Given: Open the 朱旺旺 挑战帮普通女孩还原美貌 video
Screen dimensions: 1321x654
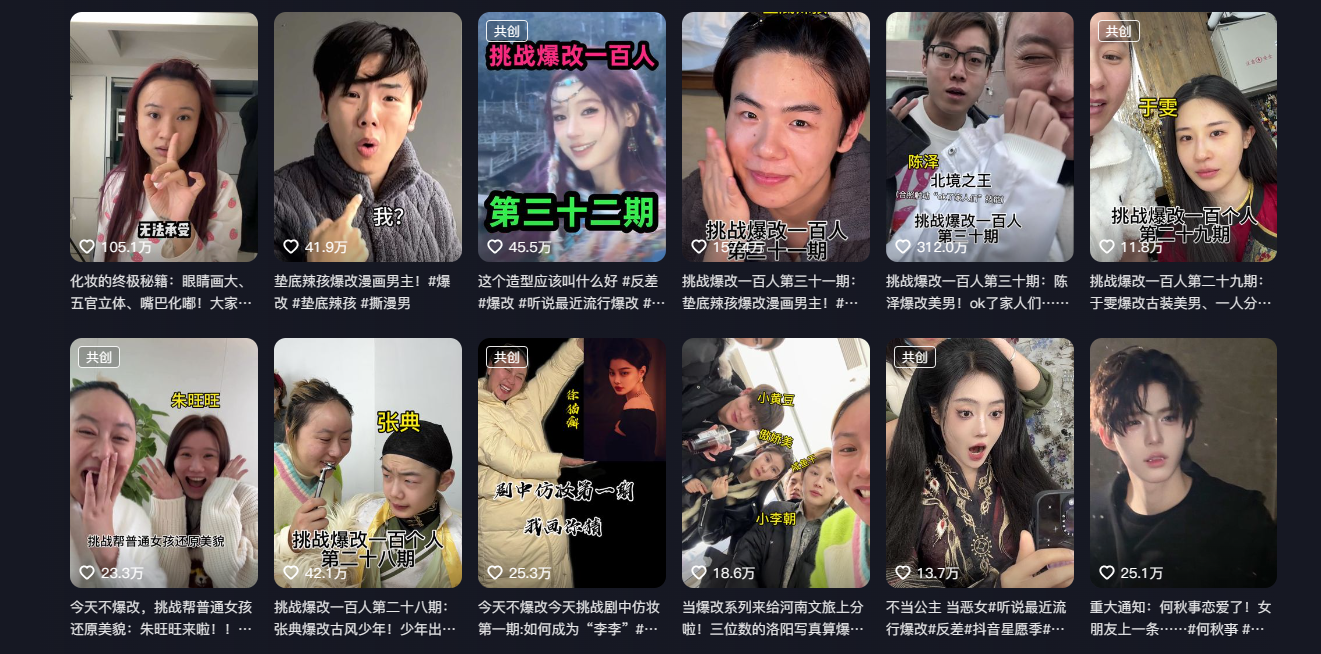Looking at the screenshot, I should (x=163, y=462).
